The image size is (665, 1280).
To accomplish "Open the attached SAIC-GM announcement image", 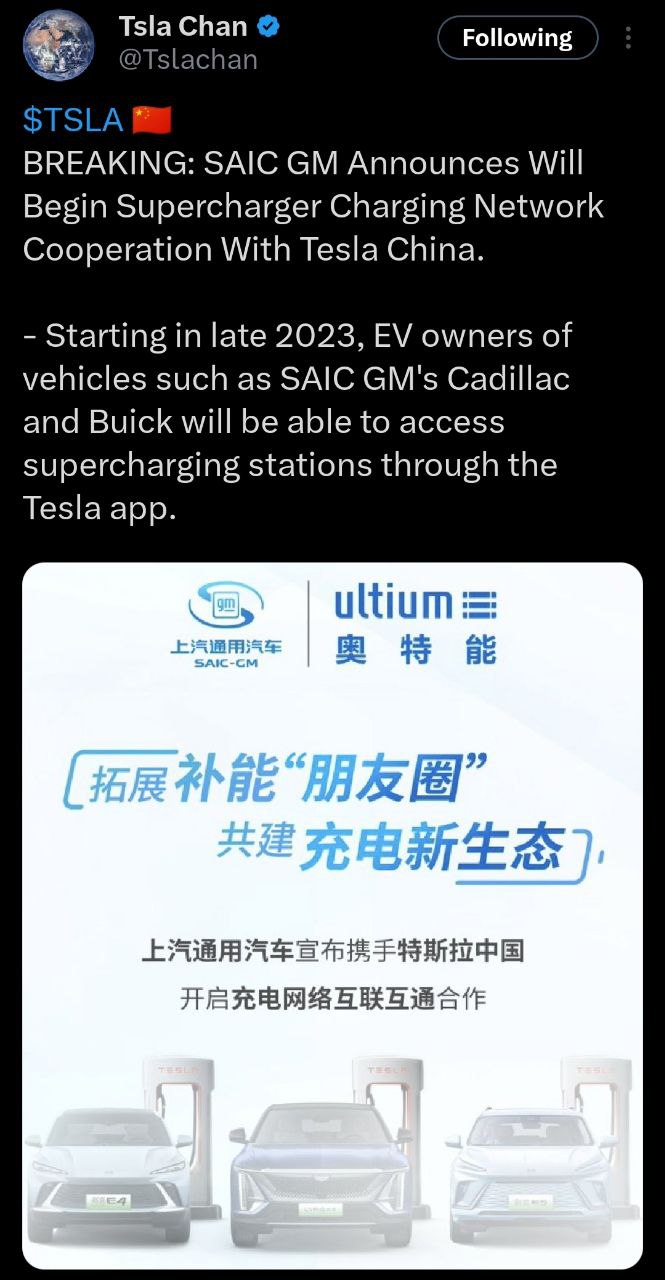I will (332, 915).
